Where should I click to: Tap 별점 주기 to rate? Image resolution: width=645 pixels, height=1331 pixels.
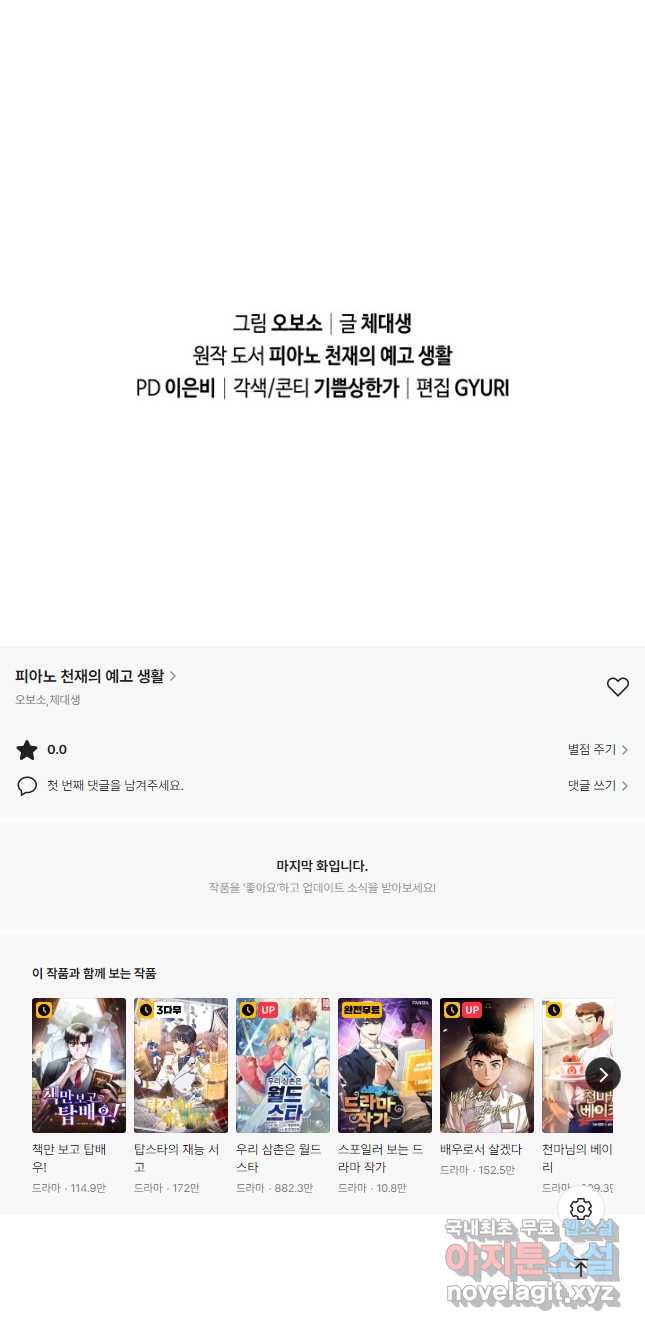coord(597,750)
